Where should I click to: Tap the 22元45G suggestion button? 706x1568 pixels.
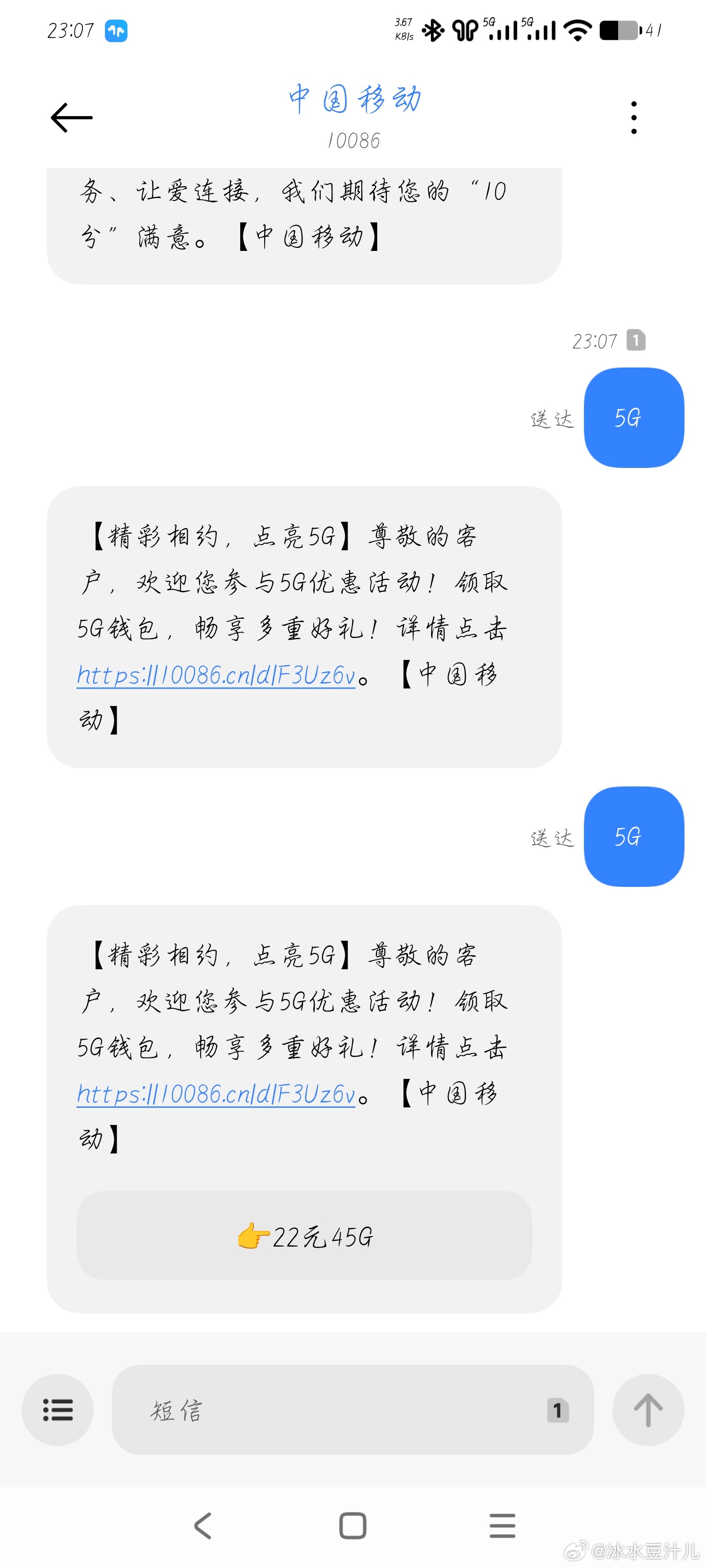304,1236
